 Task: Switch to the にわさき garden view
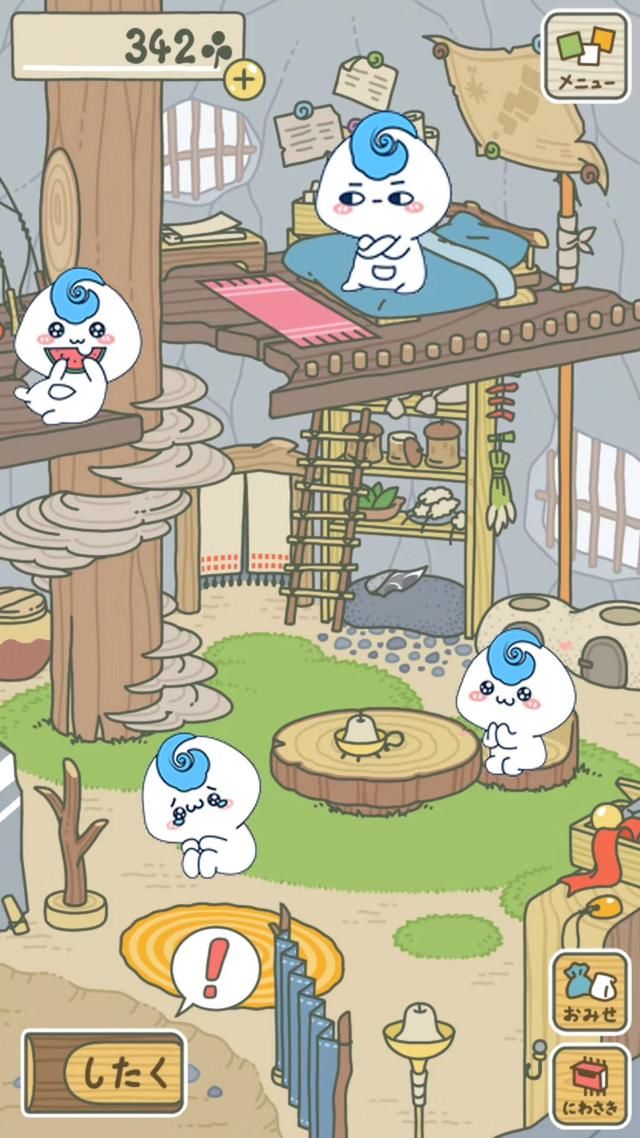point(590,1086)
